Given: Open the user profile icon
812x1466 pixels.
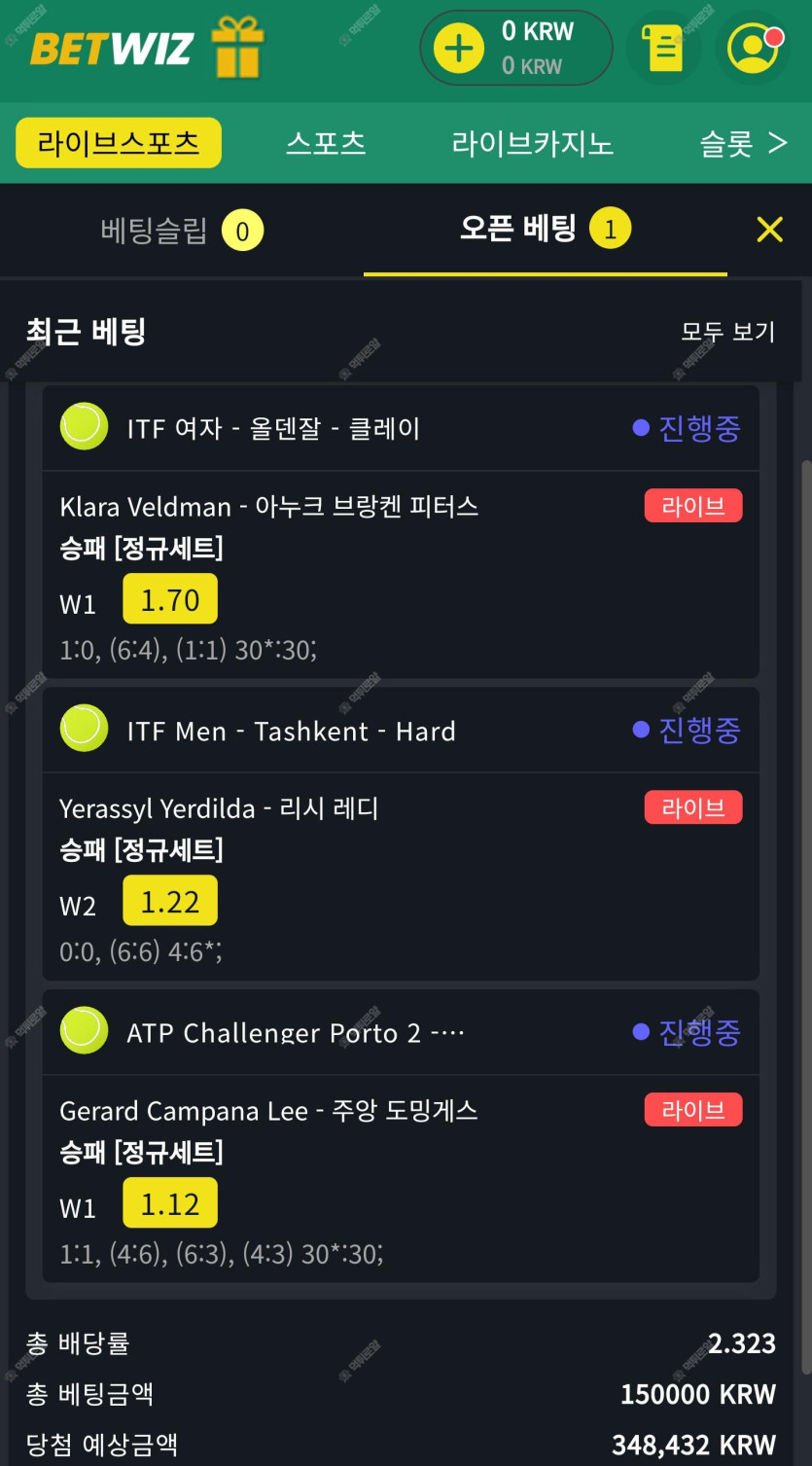Looking at the screenshot, I should (x=753, y=48).
